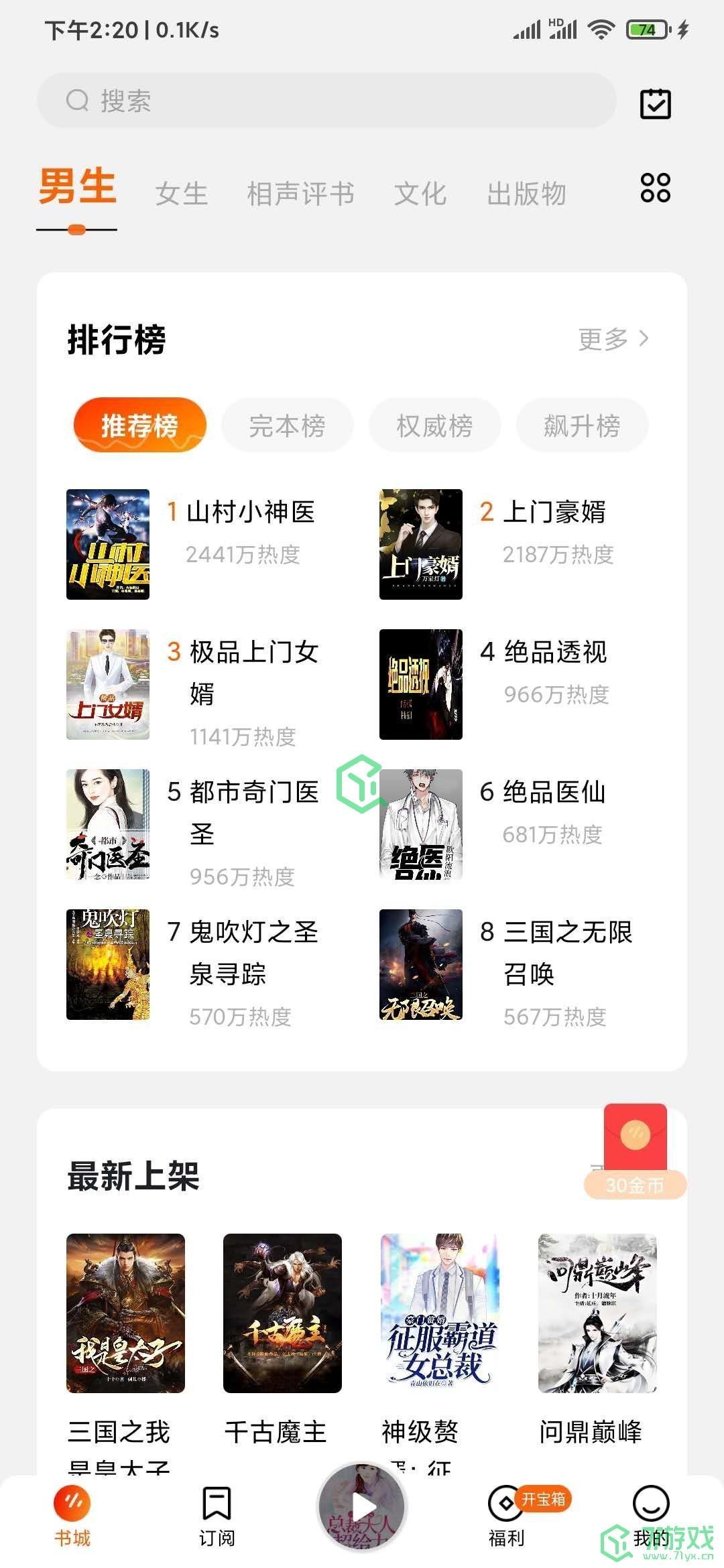Image resolution: width=724 pixels, height=1568 pixels.
Task: Switch ranking to 权威榜
Action: tap(434, 426)
